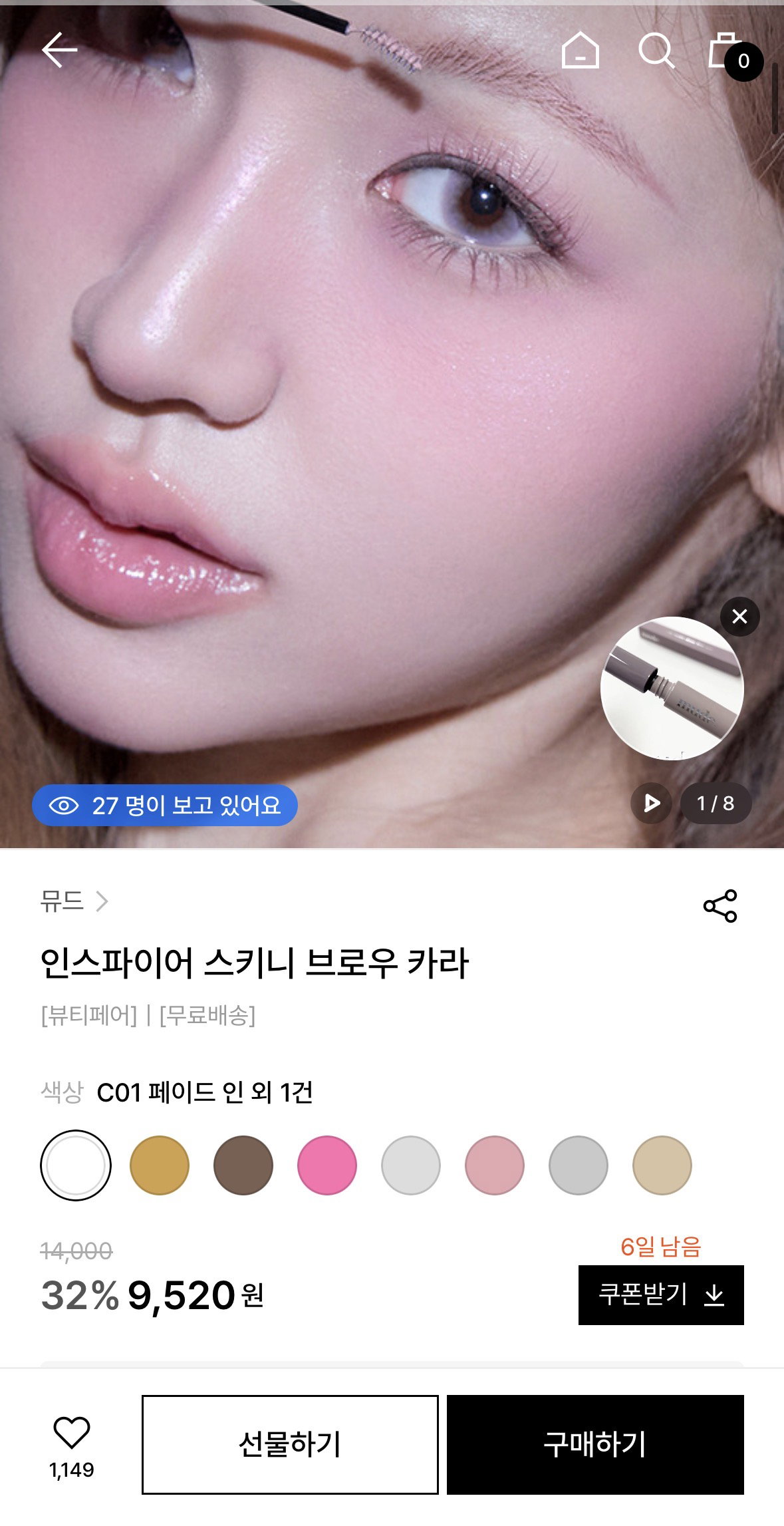Share this product
Viewport: 784px width, 1526px height.
(720, 905)
